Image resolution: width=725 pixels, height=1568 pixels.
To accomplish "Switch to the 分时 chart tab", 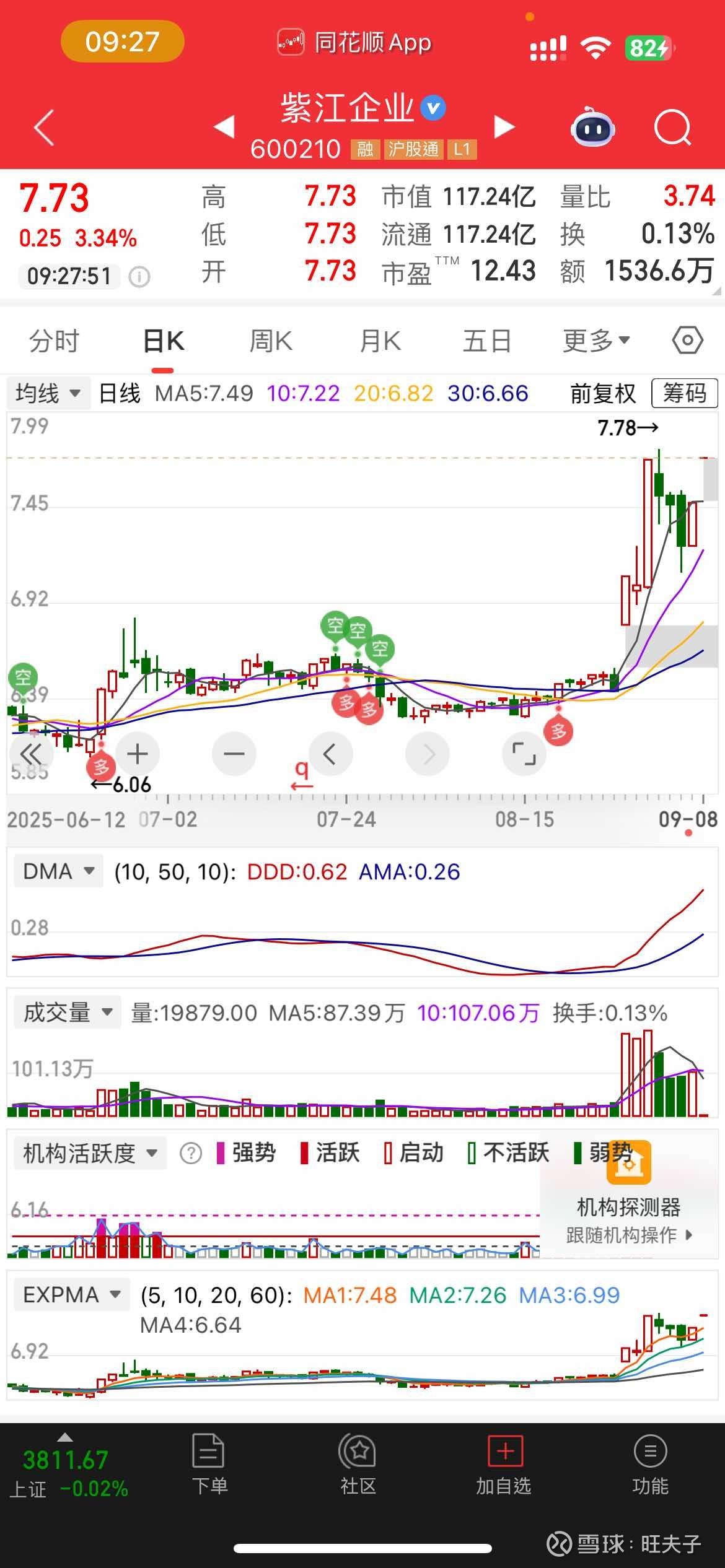I will 55,341.
